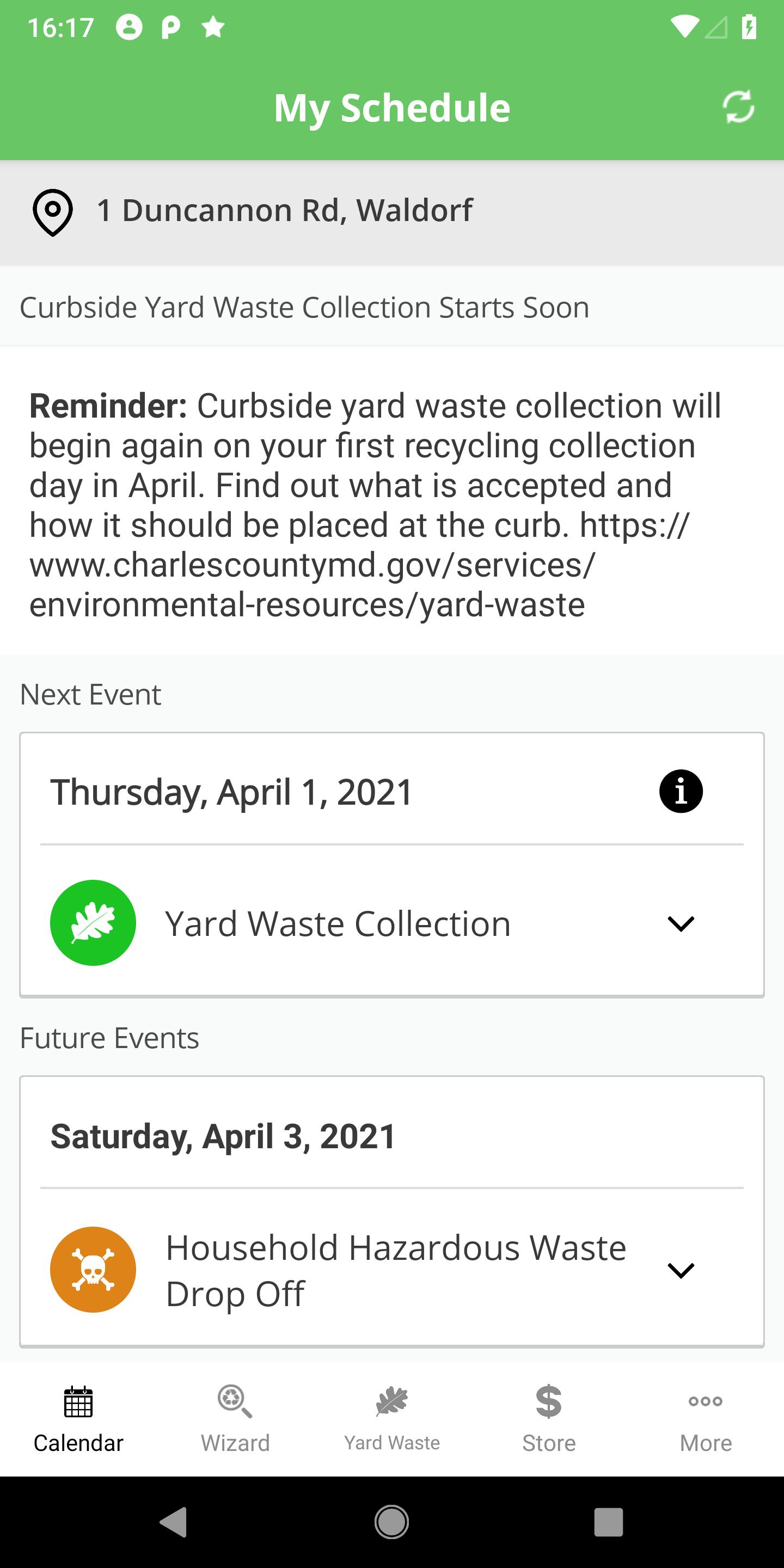Show the More options tab
The height and width of the screenshot is (1568, 784).
[x=706, y=1419]
